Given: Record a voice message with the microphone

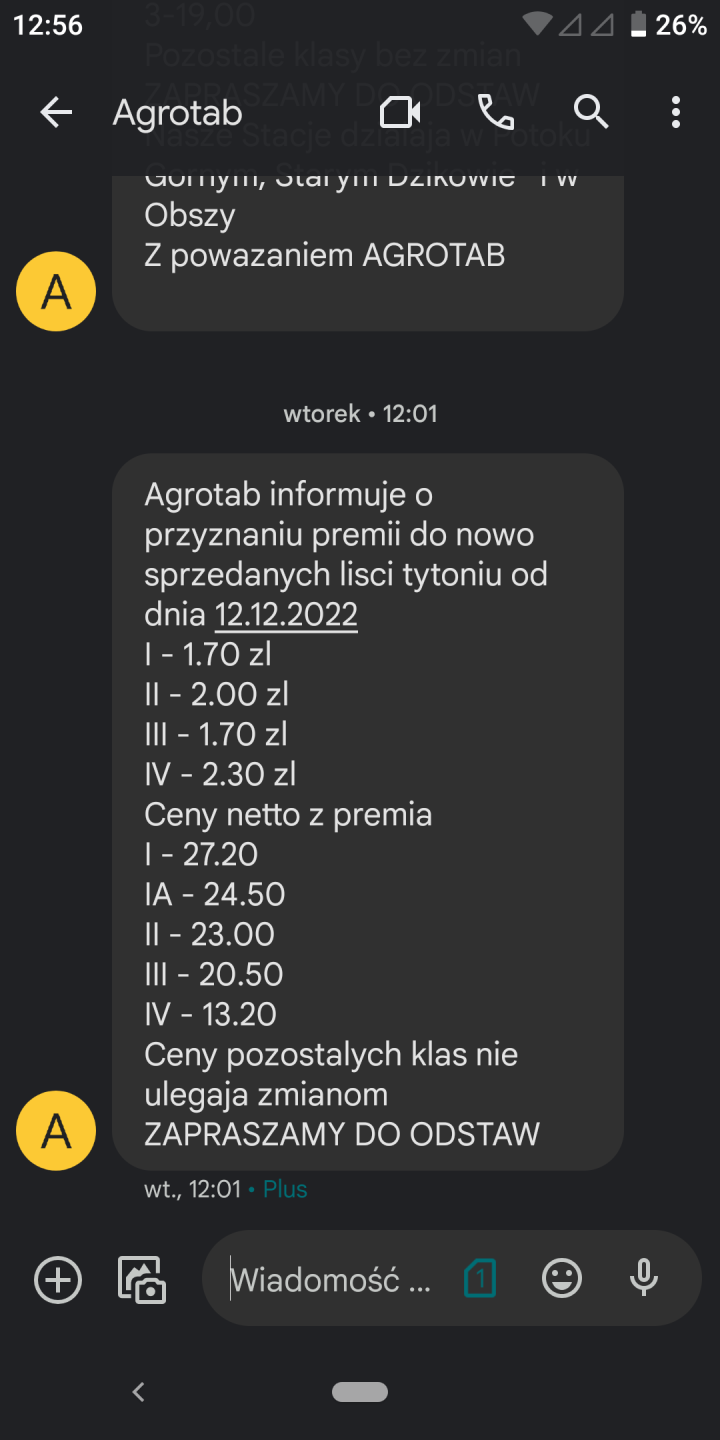Looking at the screenshot, I should point(644,1279).
